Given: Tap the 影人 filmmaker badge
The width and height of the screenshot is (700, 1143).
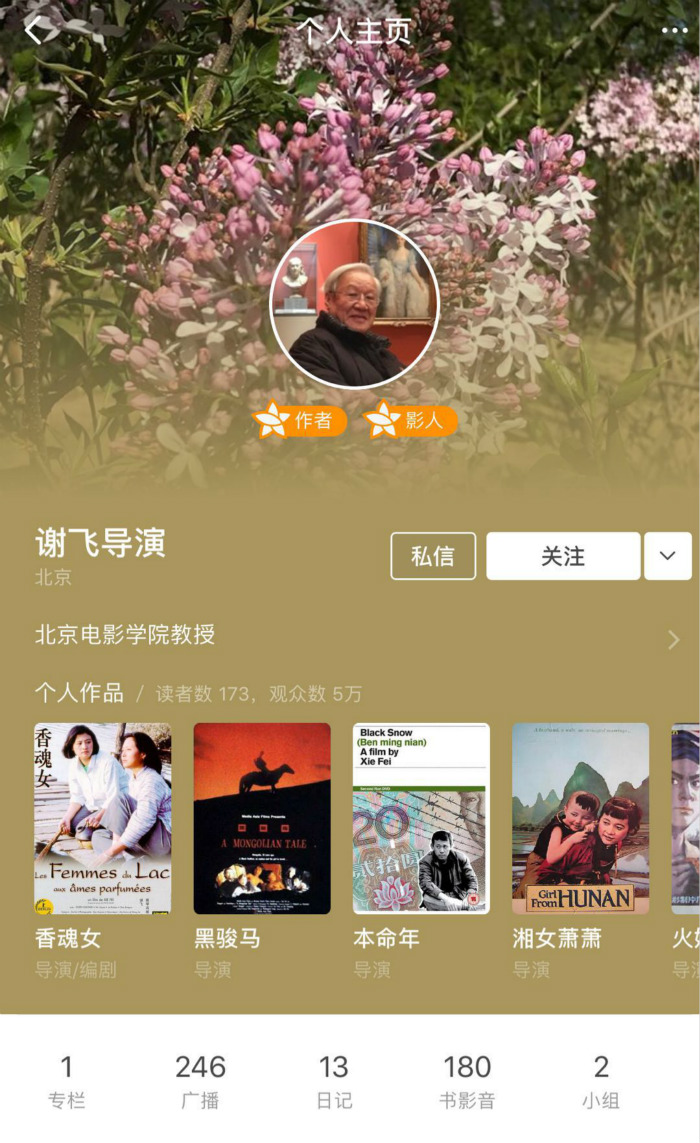Looking at the screenshot, I should pos(411,421).
